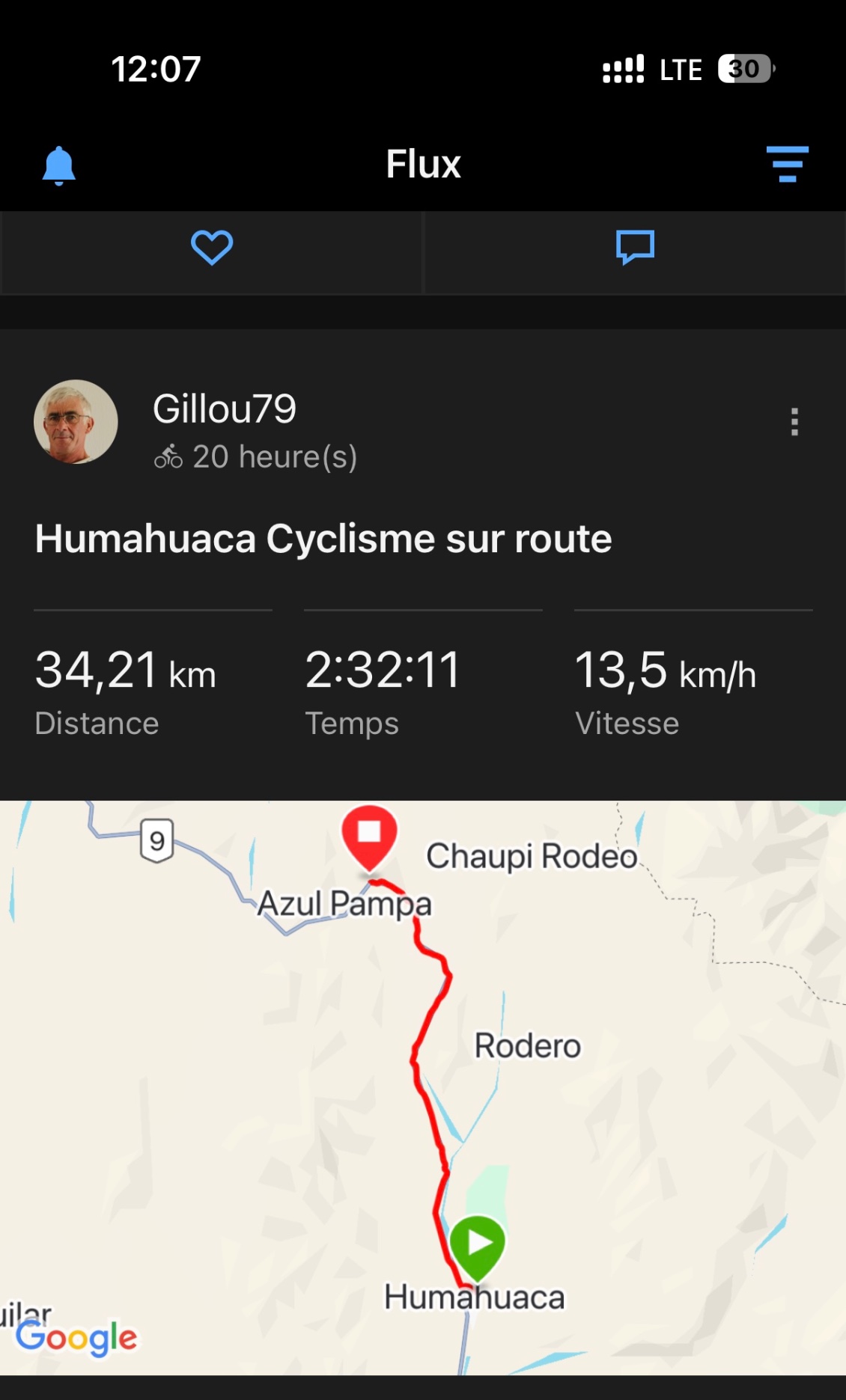Open the feed filter menu
The image size is (846, 1400).
[787, 164]
